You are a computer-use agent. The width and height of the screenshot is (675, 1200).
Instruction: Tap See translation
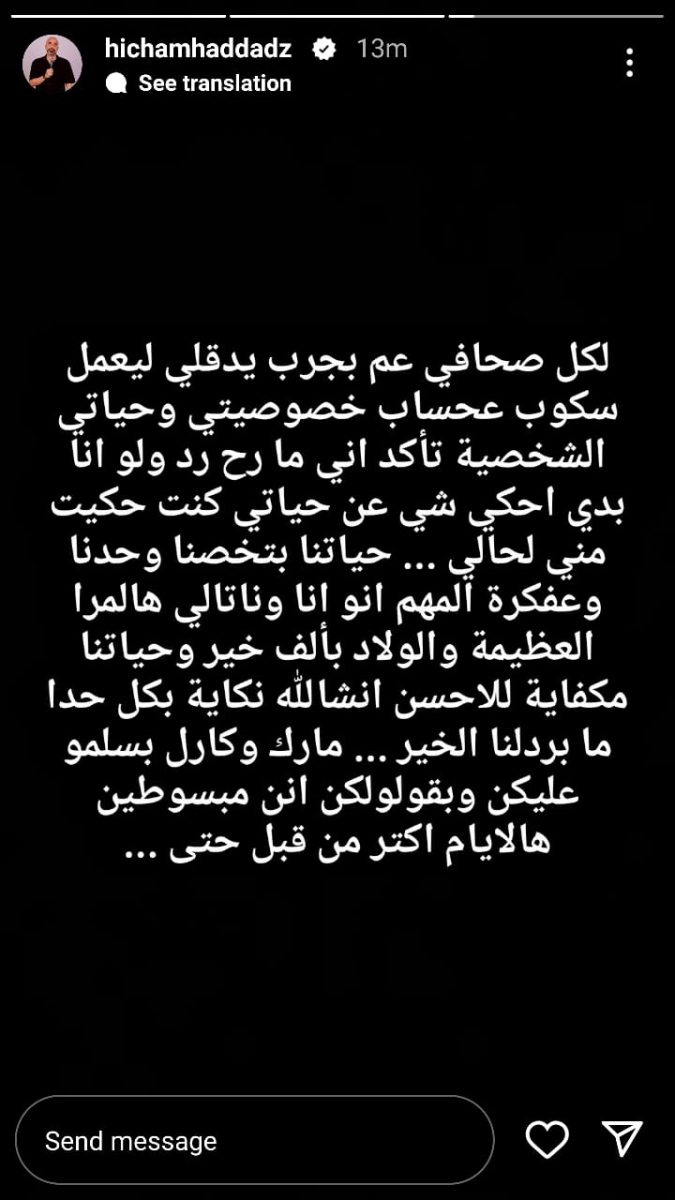click(199, 84)
